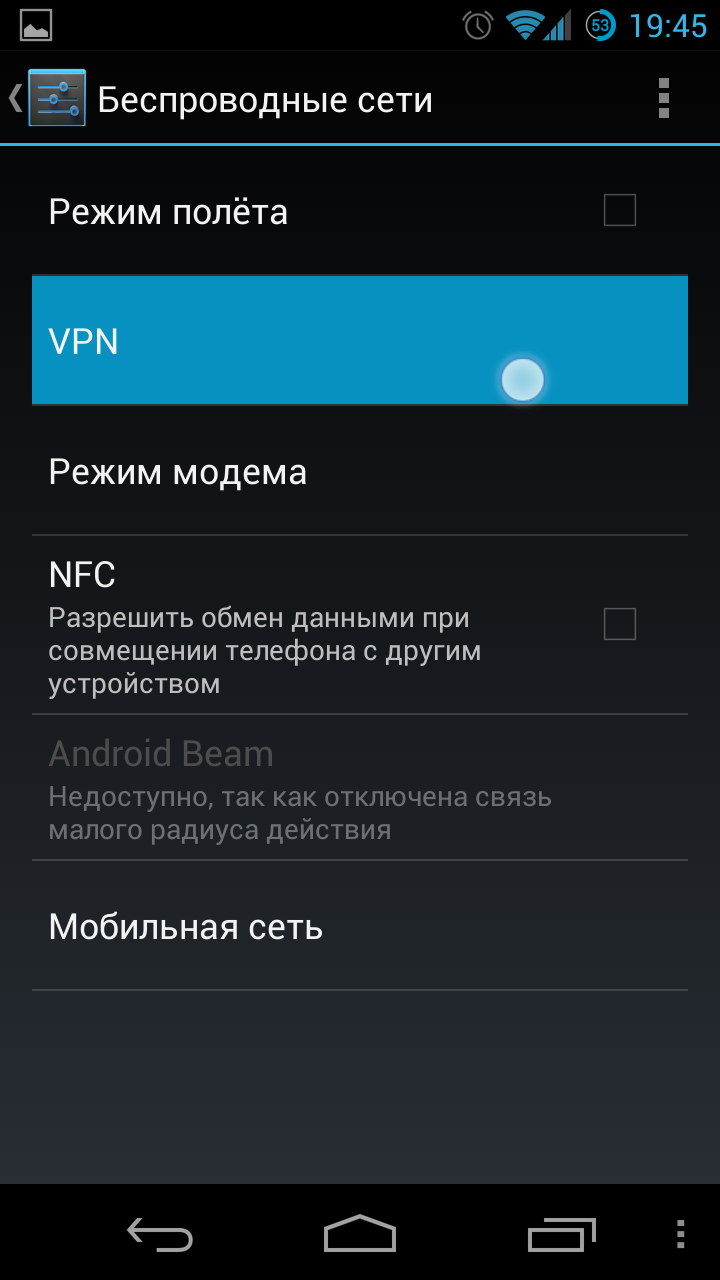Open the overflow menu in the action bar

[663, 98]
